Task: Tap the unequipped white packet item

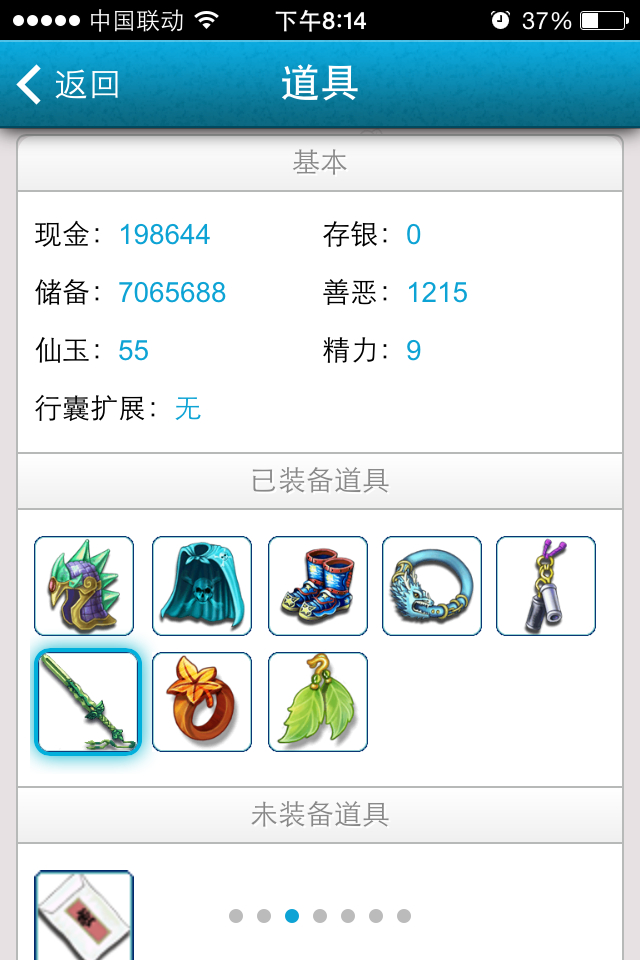Action: point(84,916)
